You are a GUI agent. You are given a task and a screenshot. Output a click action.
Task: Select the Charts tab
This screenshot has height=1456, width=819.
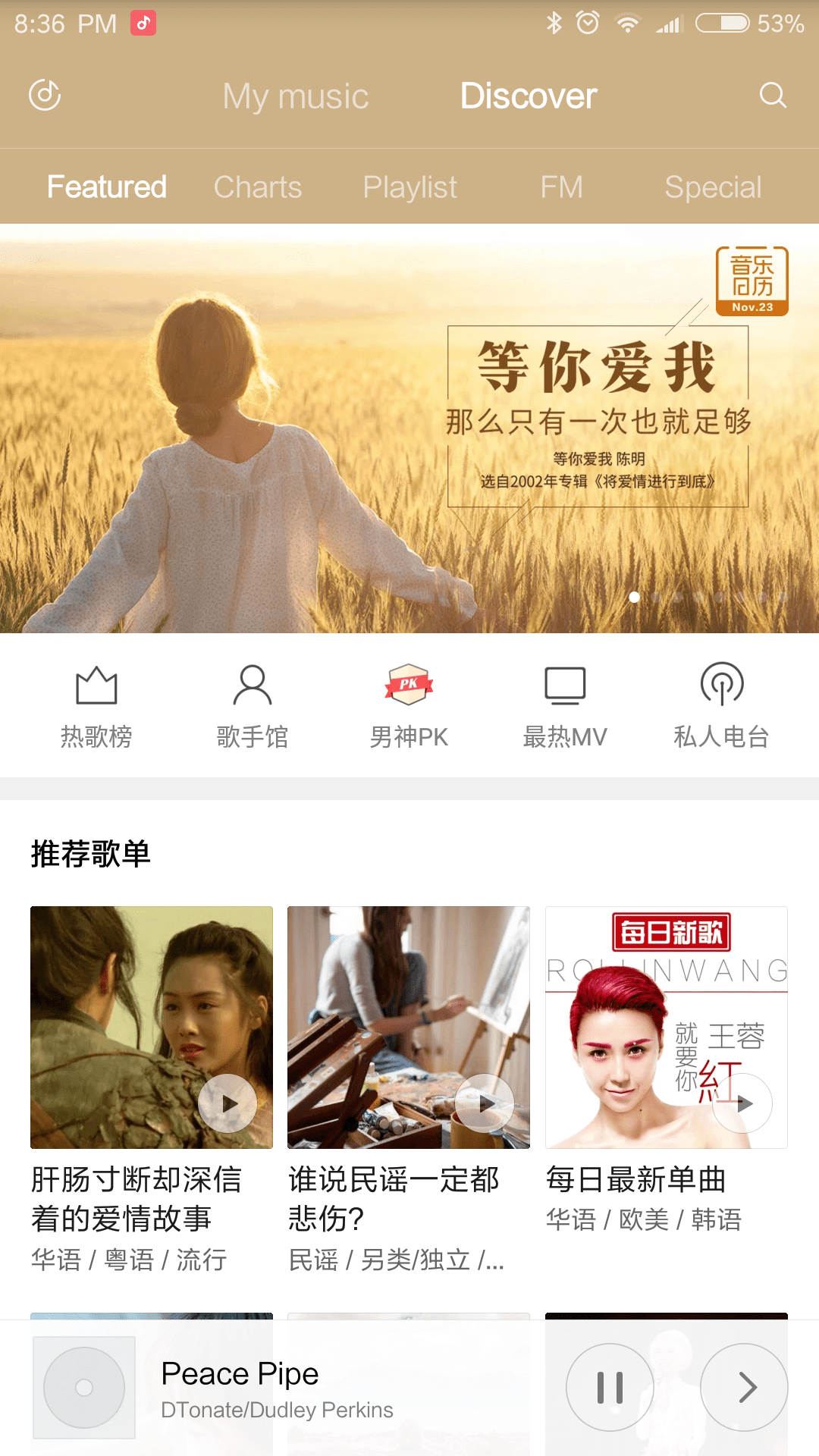pyautogui.click(x=258, y=187)
